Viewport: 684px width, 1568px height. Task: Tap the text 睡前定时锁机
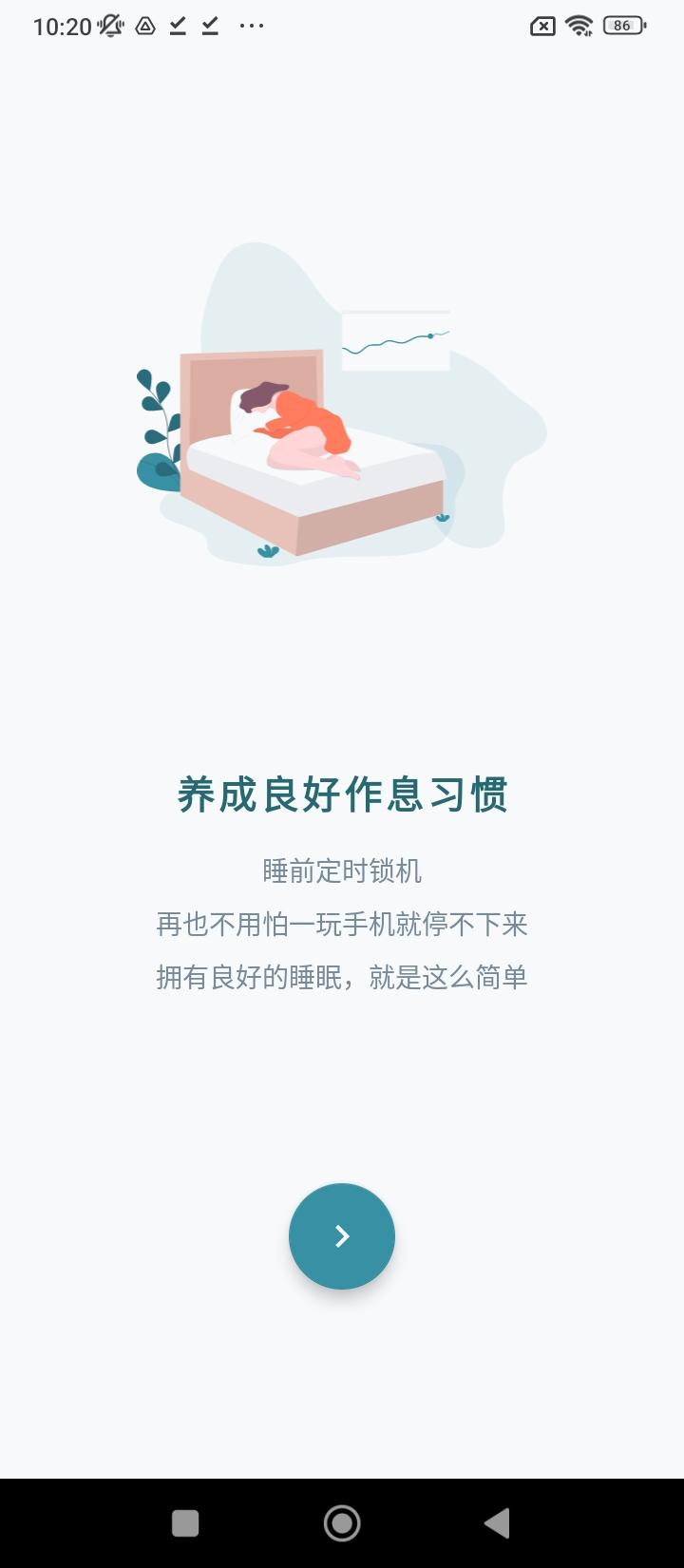point(342,868)
